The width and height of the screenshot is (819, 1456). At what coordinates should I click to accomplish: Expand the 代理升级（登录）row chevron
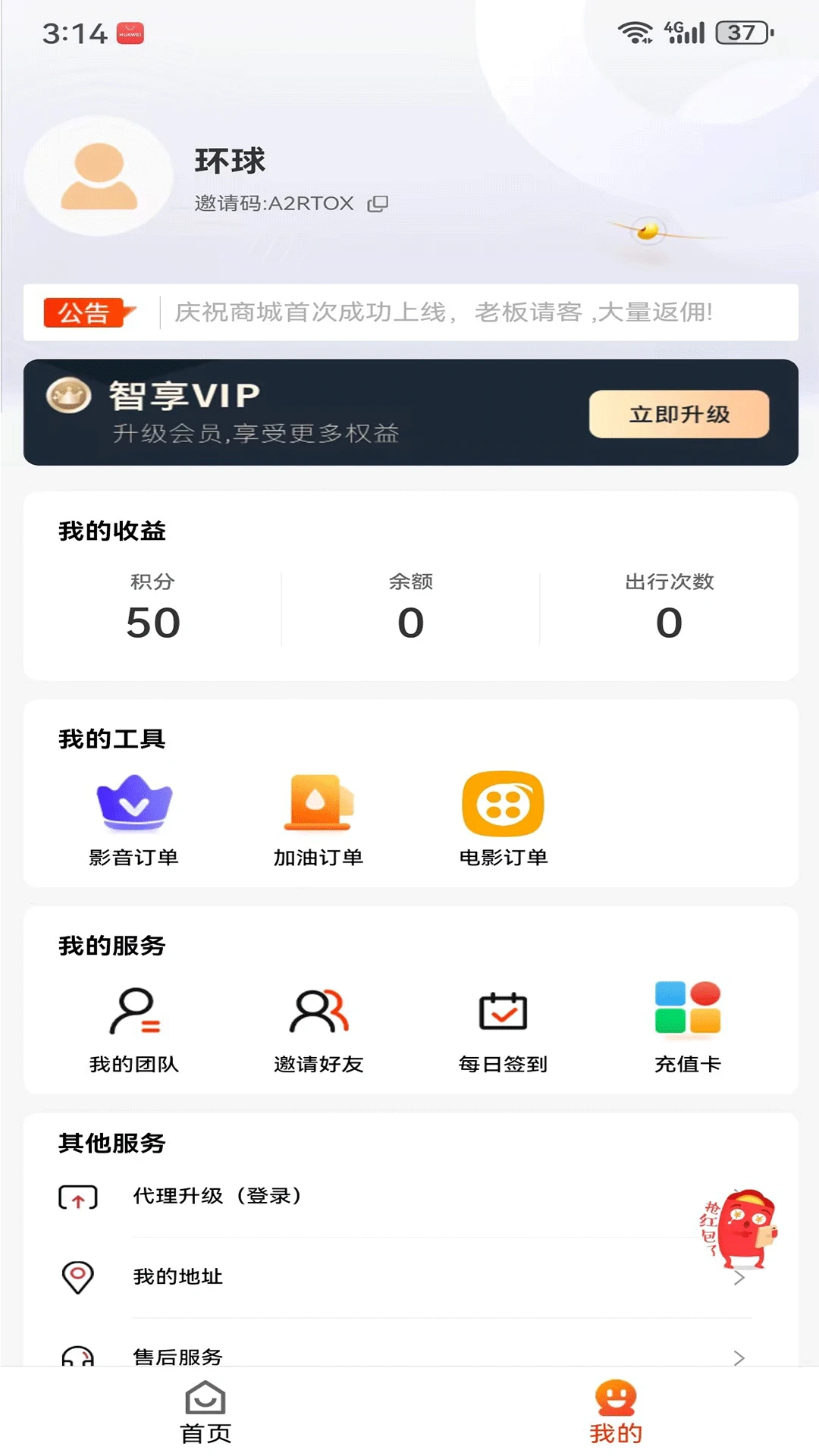coord(739,1197)
